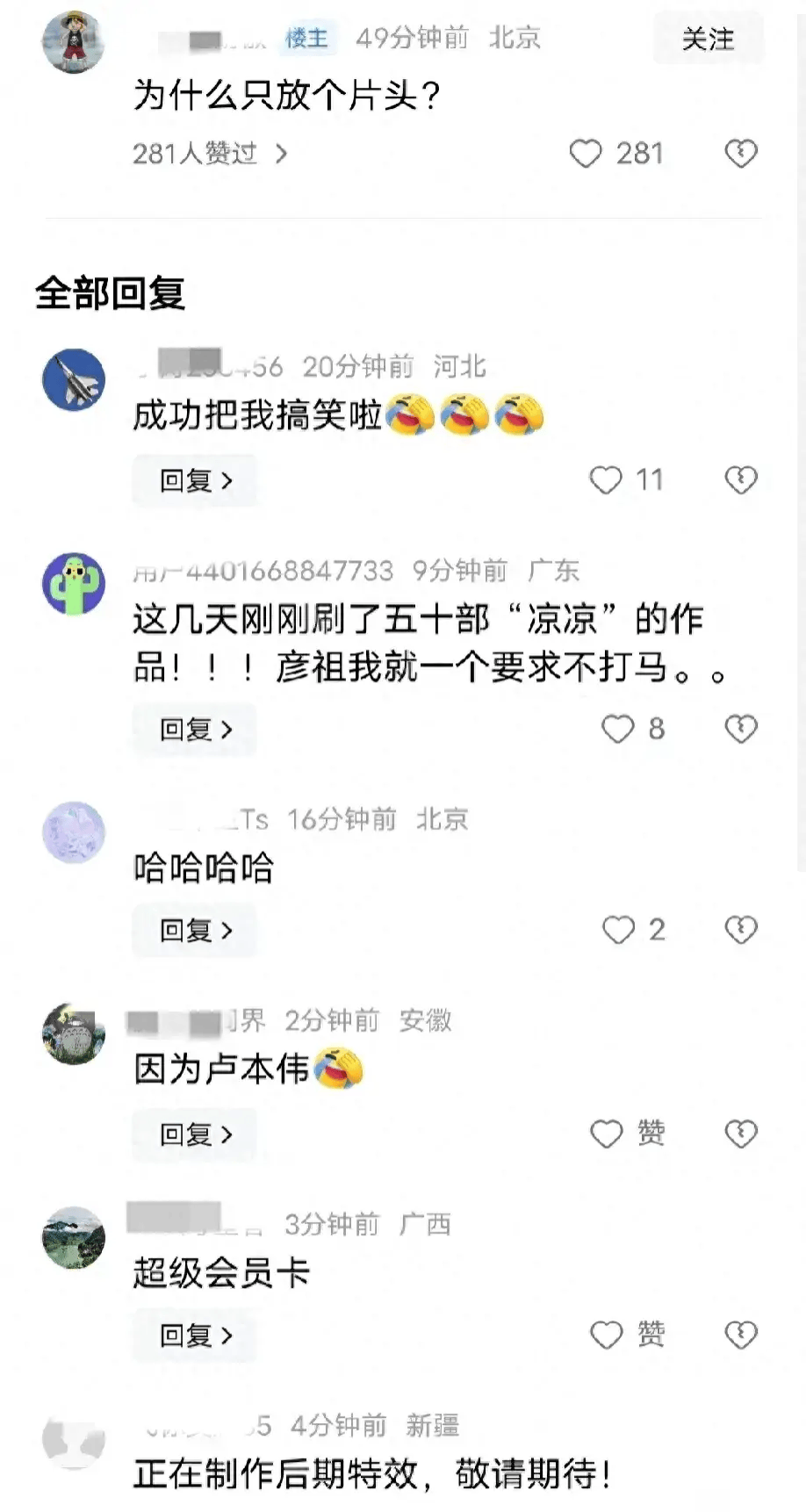The image size is (806, 1512).
Task: Dislike the 成功把我搞笑啦 comment
Action: 740,480
